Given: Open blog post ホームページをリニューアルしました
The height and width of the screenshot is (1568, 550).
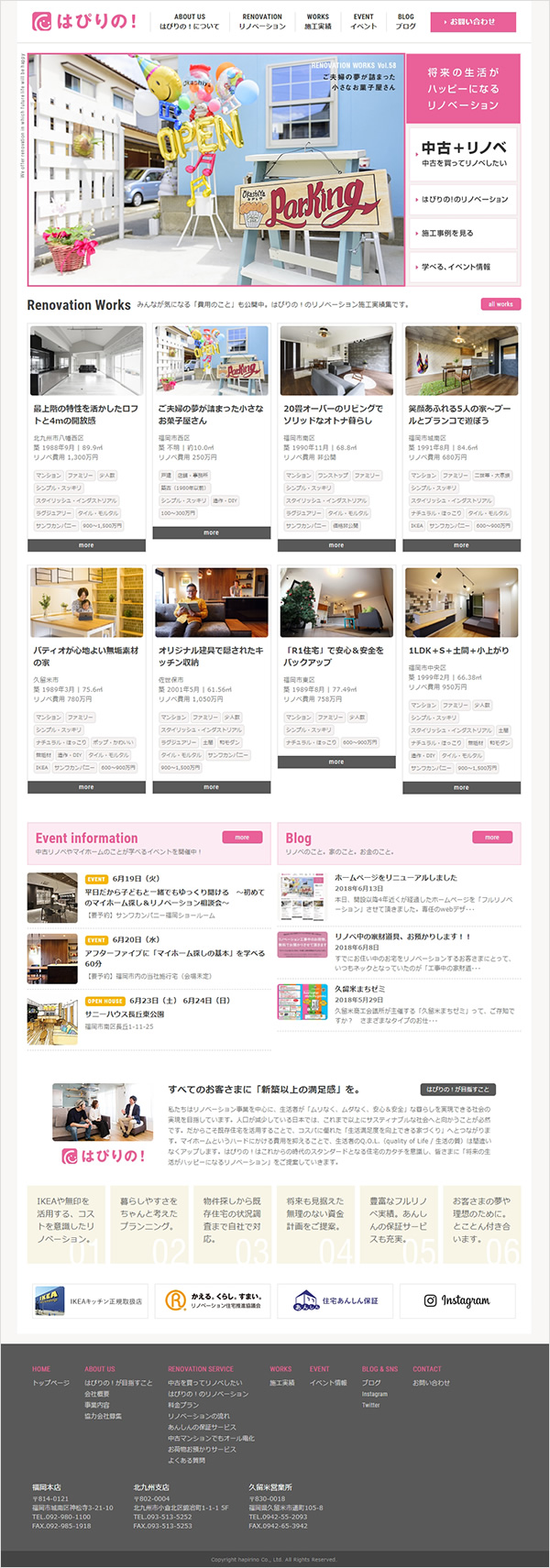Looking at the screenshot, I should click(x=395, y=878).
